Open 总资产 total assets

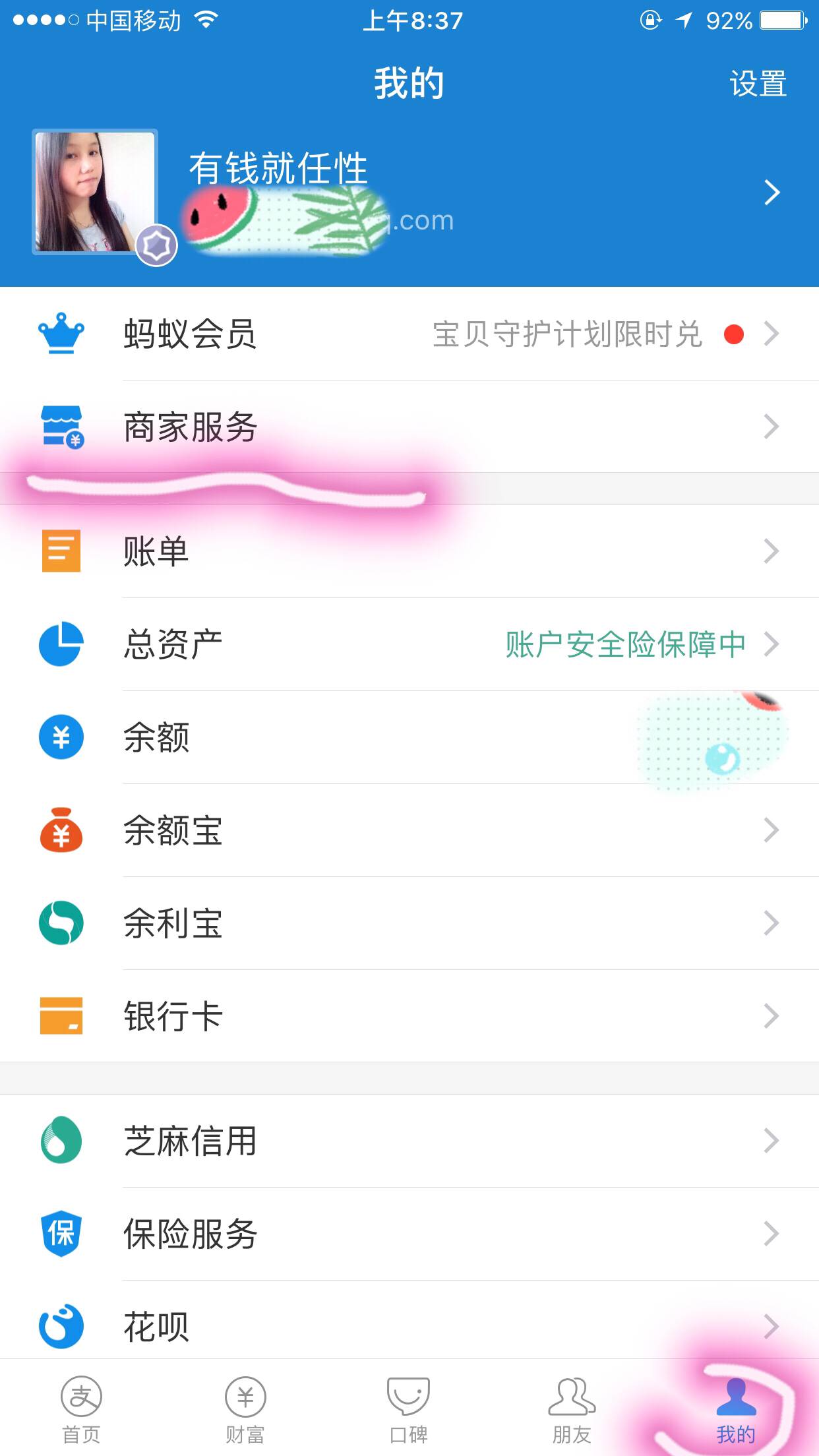[x=409, y=644]
